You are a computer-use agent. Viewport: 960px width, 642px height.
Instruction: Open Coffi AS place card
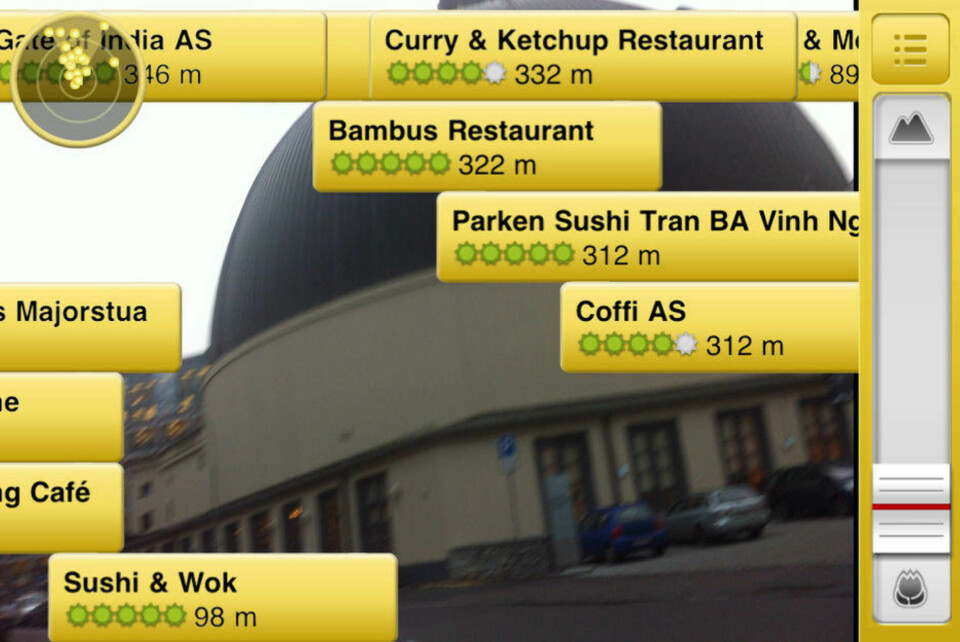coord(709,327)
